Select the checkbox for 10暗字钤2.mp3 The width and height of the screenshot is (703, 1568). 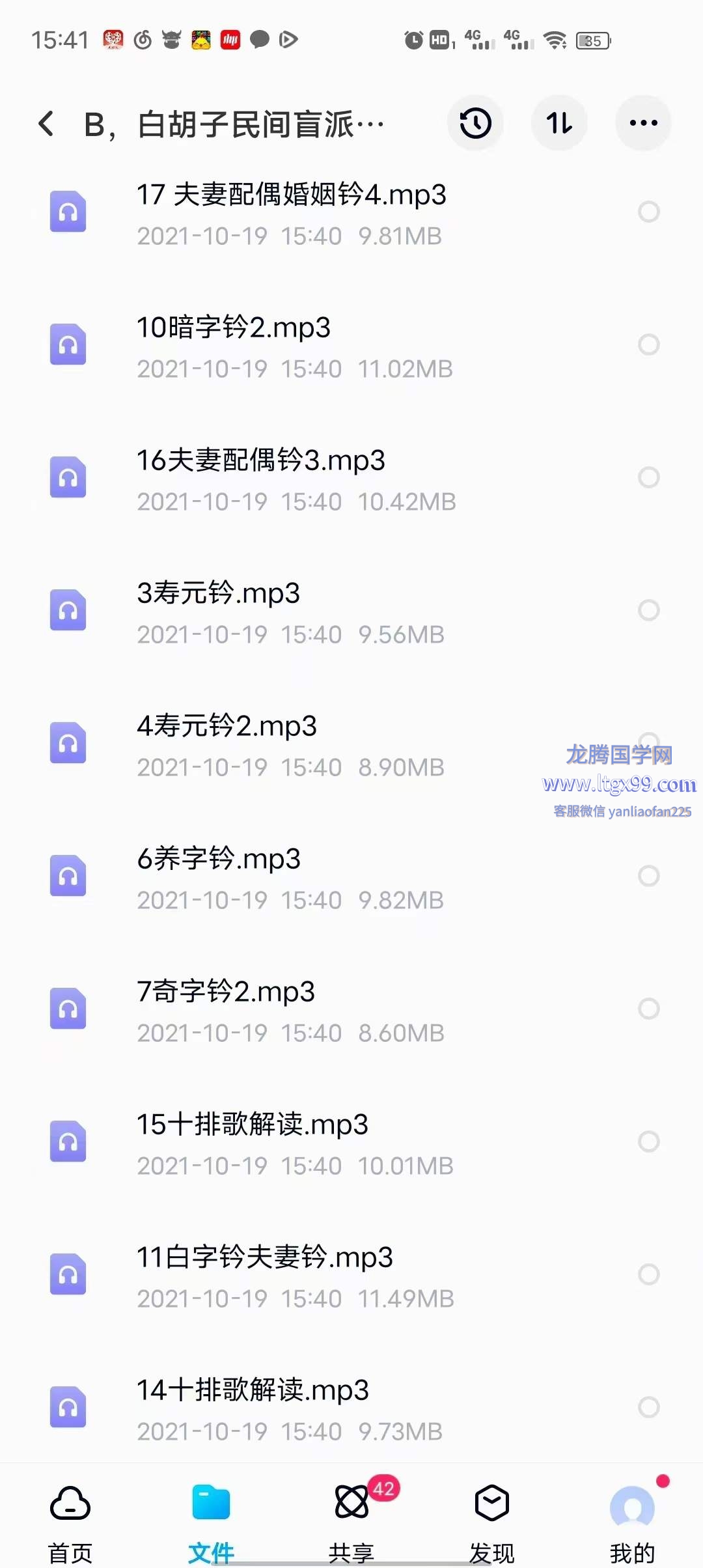pos(649,344)
